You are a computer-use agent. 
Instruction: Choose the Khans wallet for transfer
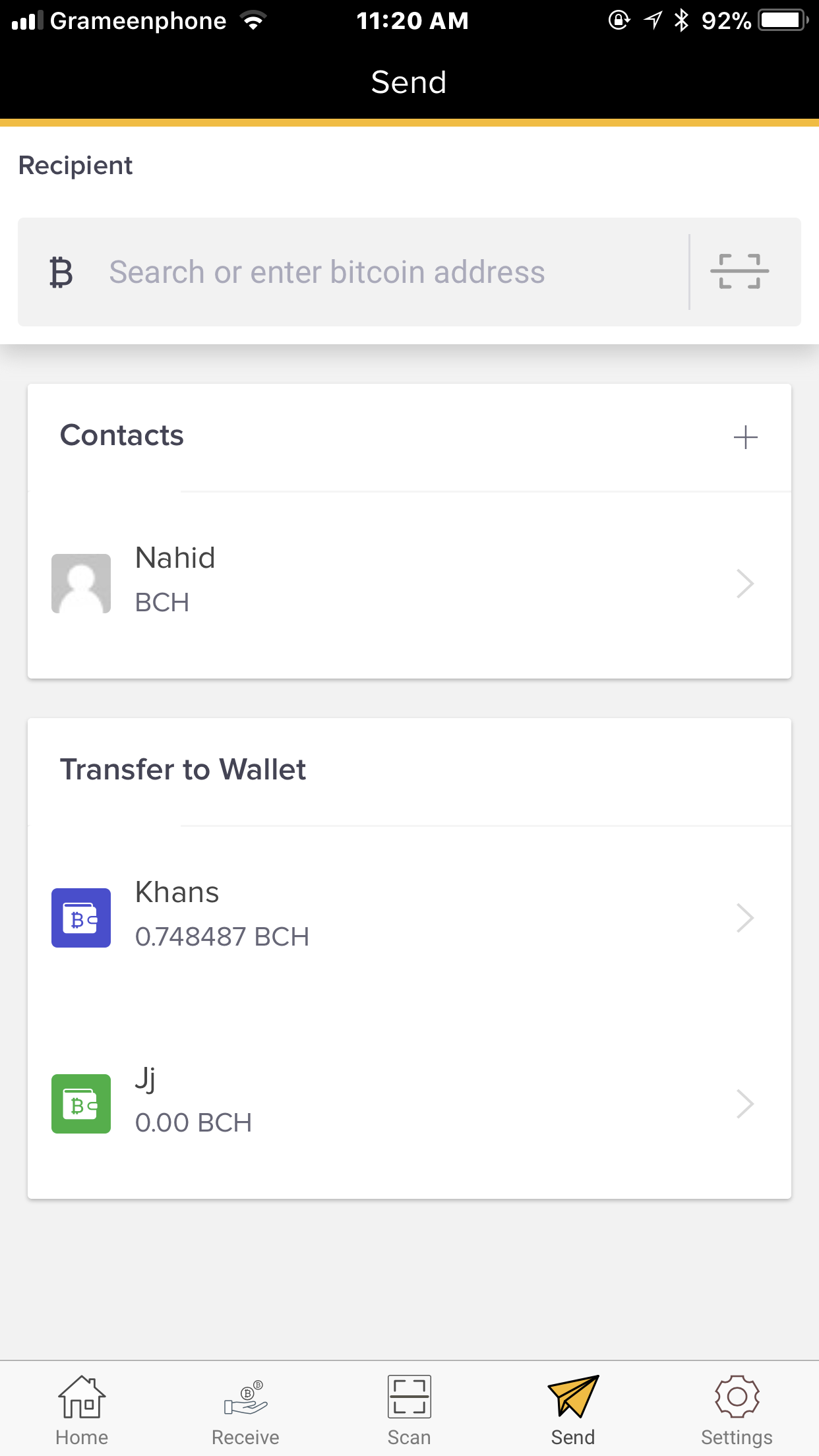tap(409, 917)
